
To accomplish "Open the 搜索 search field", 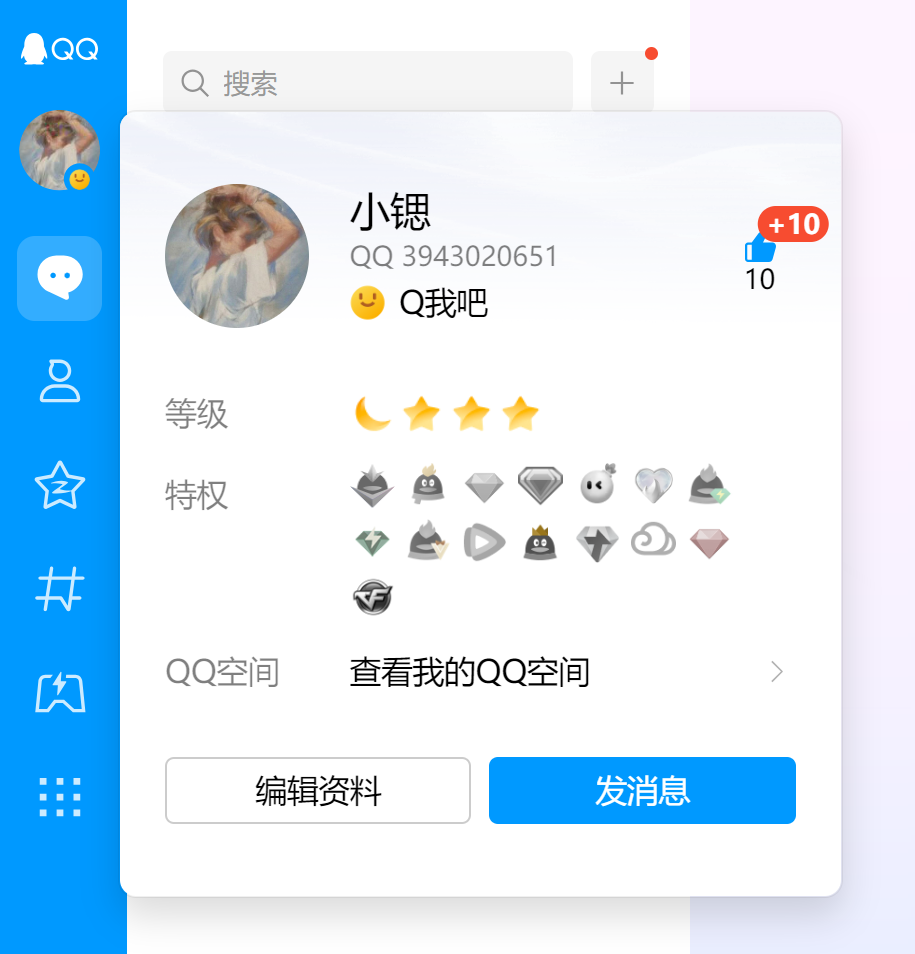I will (368, 83).
